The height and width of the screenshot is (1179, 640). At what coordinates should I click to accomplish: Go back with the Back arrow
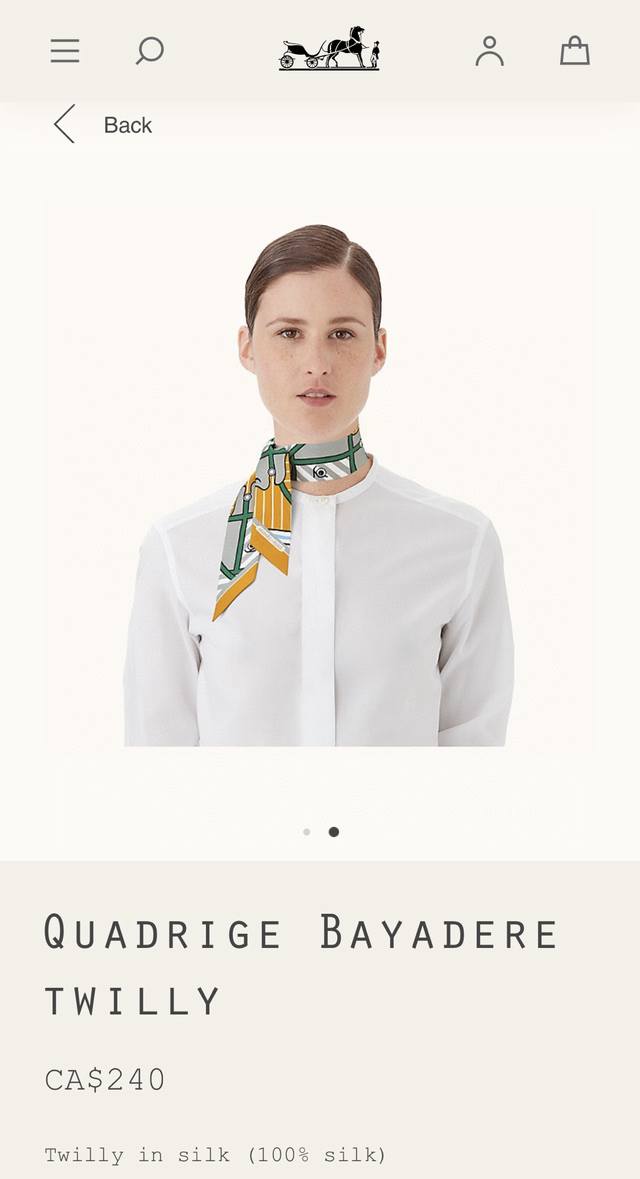pos(66,125)
